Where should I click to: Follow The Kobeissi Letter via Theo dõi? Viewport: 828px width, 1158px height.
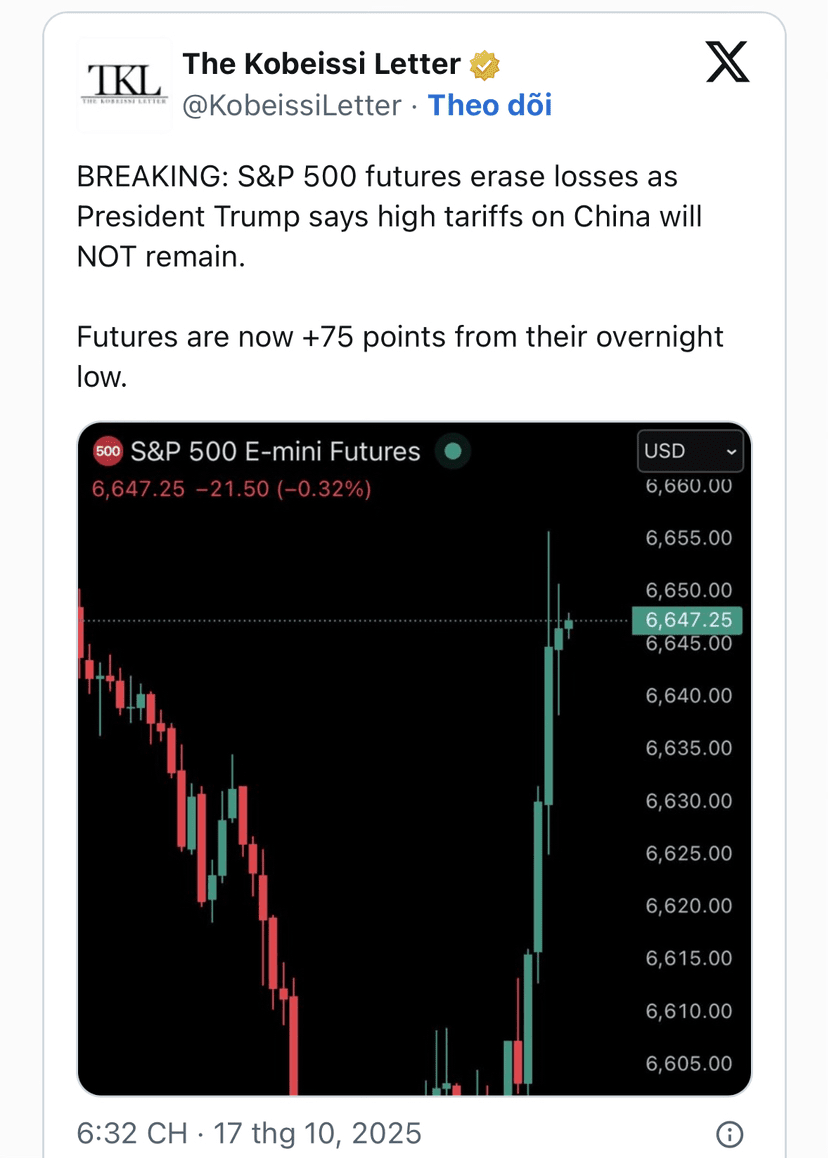click(x=490, y=105)
